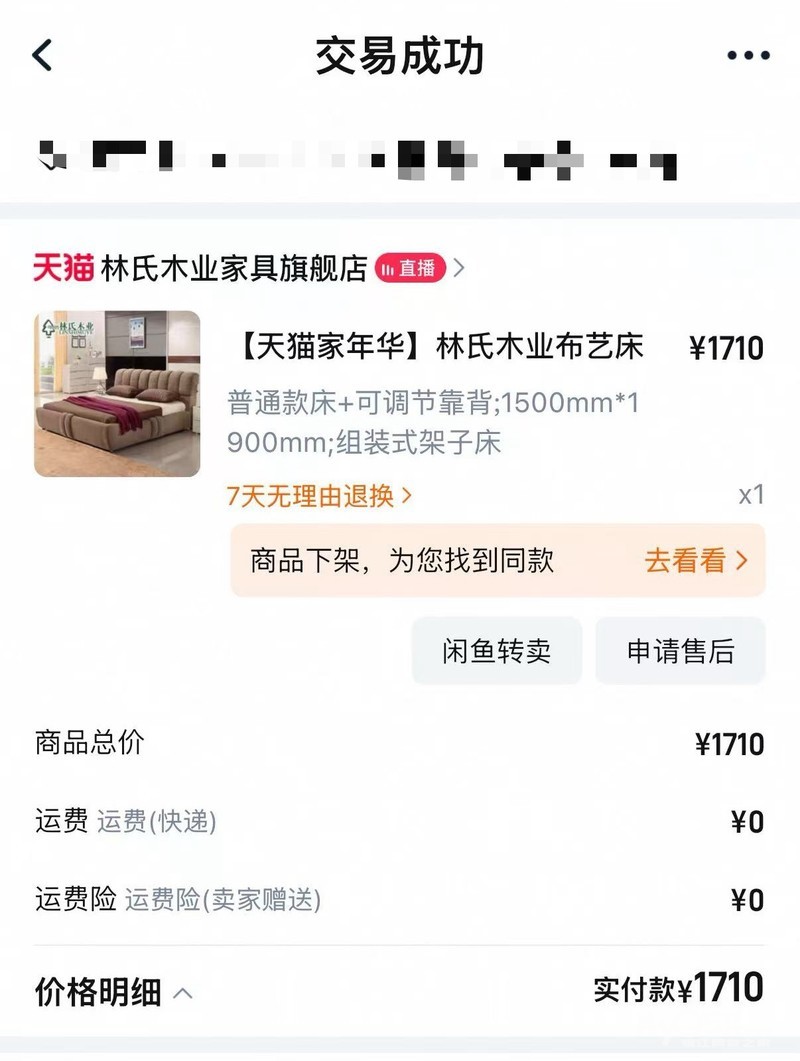Viewport: 800px width, 1061px height.
Task: Open the bed product thumbnail
Action: pyautogui.click(x=117, y=394)
